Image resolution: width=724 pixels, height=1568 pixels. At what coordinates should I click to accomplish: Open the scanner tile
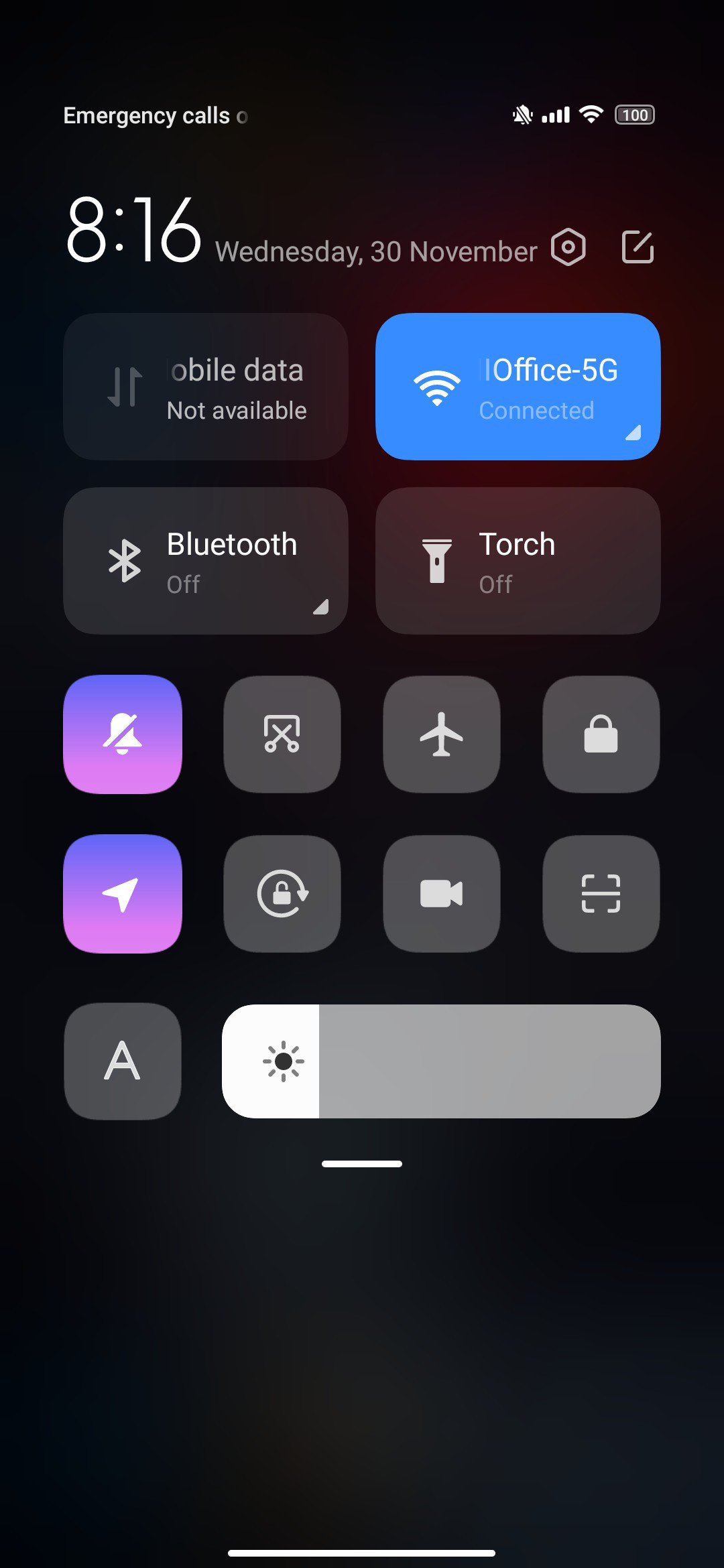click(601, 894)
